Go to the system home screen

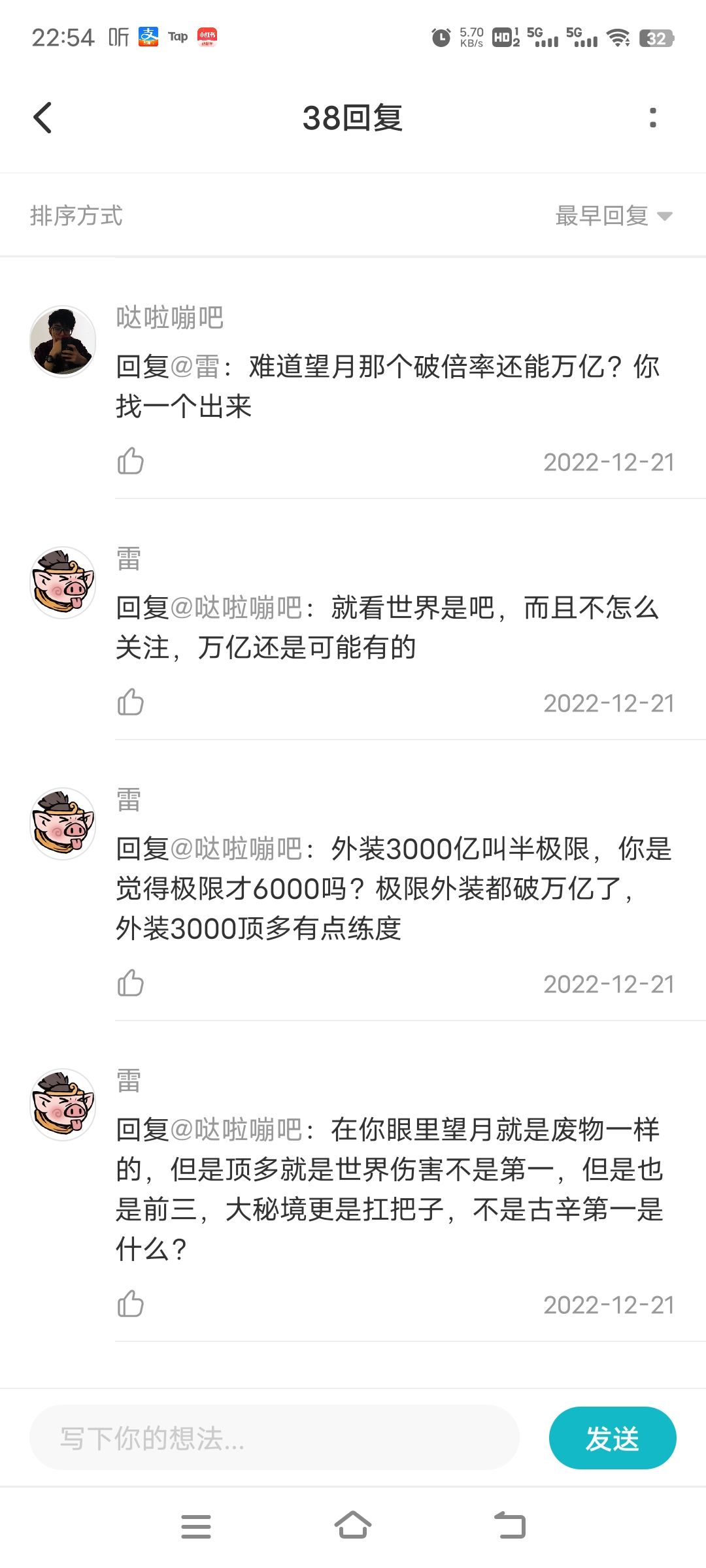tap(353, 1526)
